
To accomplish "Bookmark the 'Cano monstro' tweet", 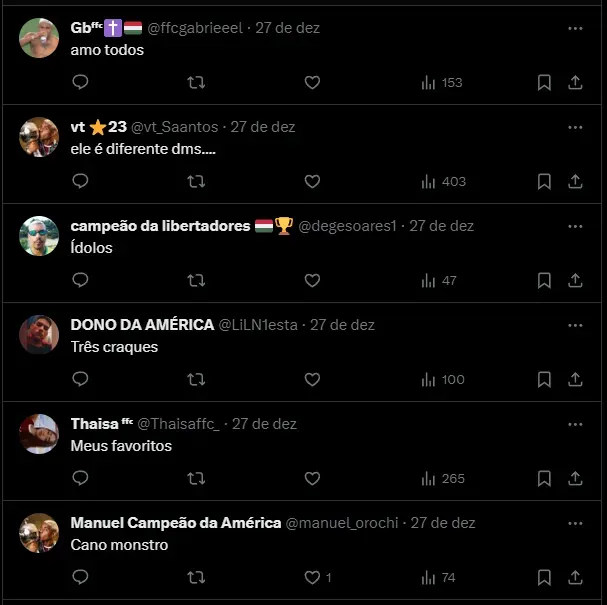I will [x=544, y=577].
